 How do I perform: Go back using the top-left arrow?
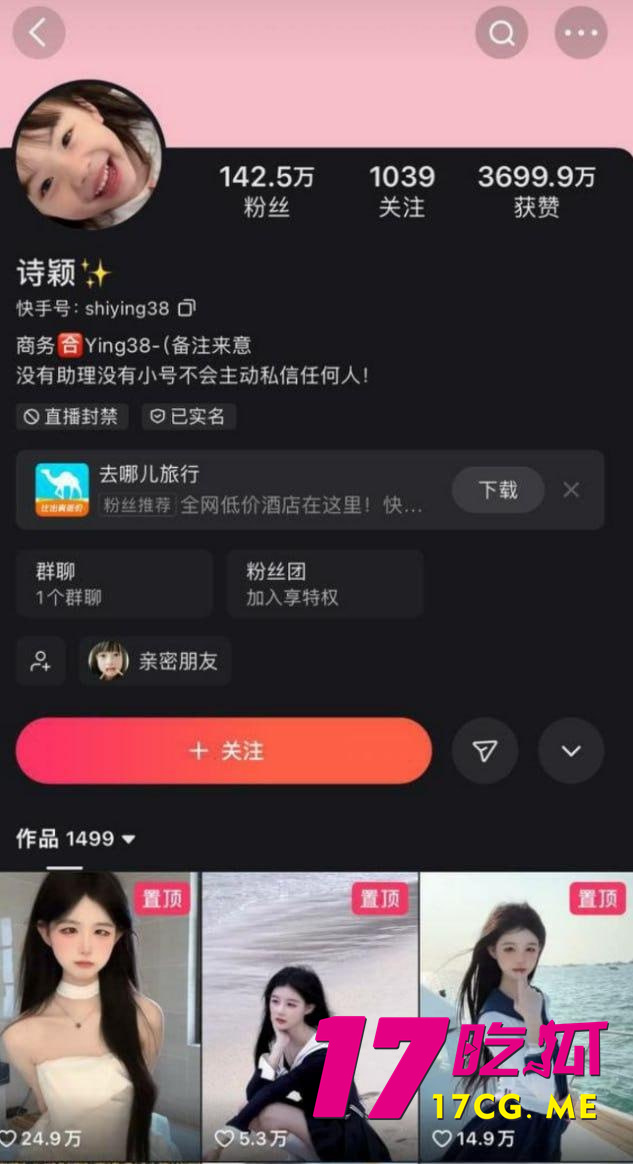click(38, 33)
